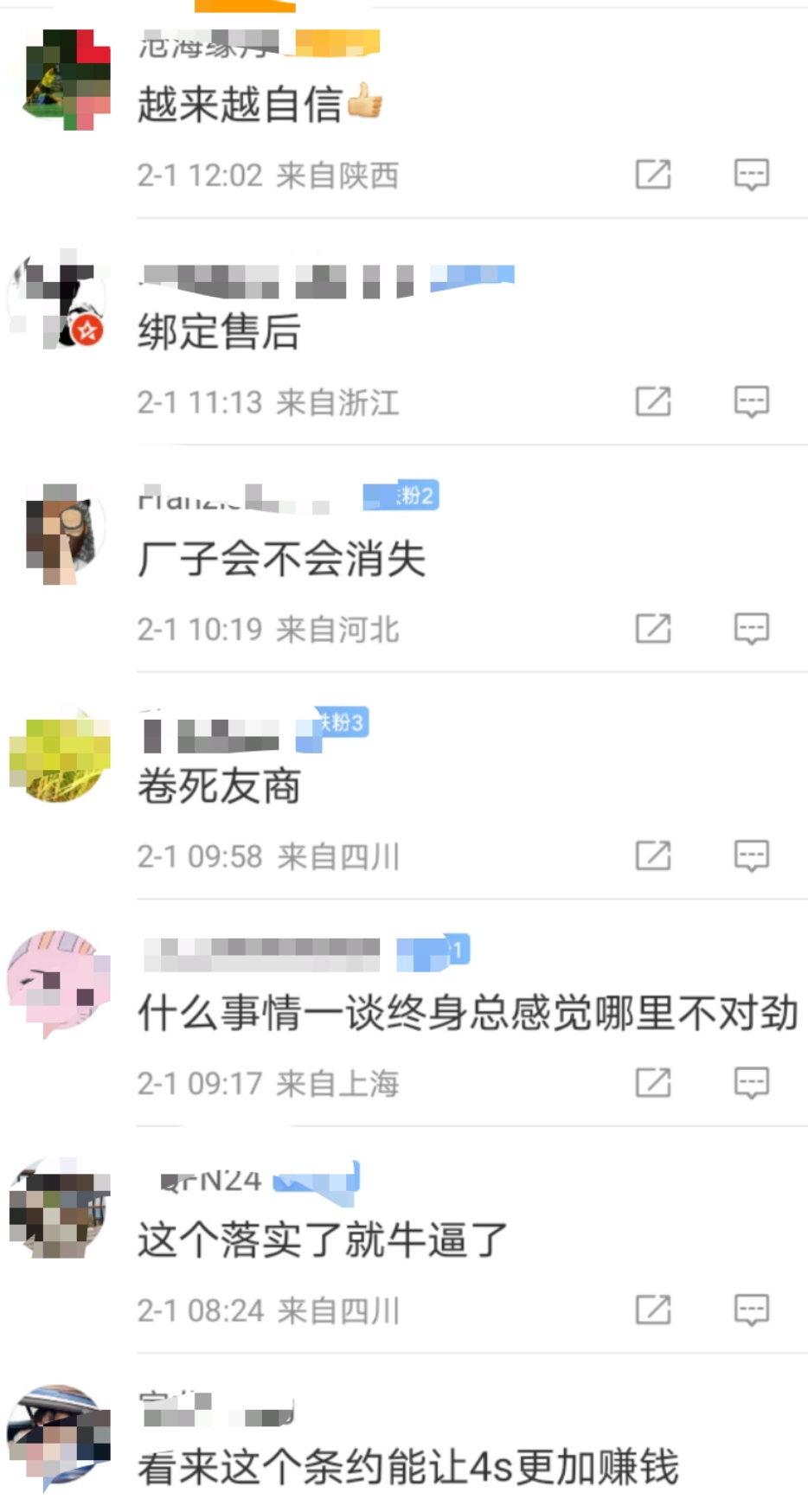Reply to the comment 卷死友商
Image resolution: width=808 pixels, height=1512 pixels.
click(751, 855)
